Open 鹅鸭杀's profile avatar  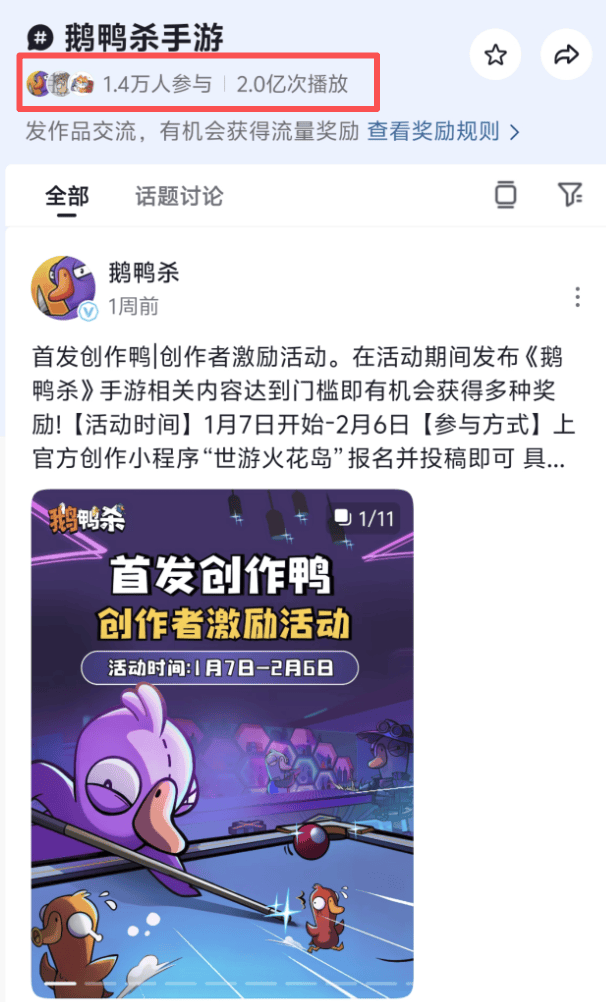(64, 288)
